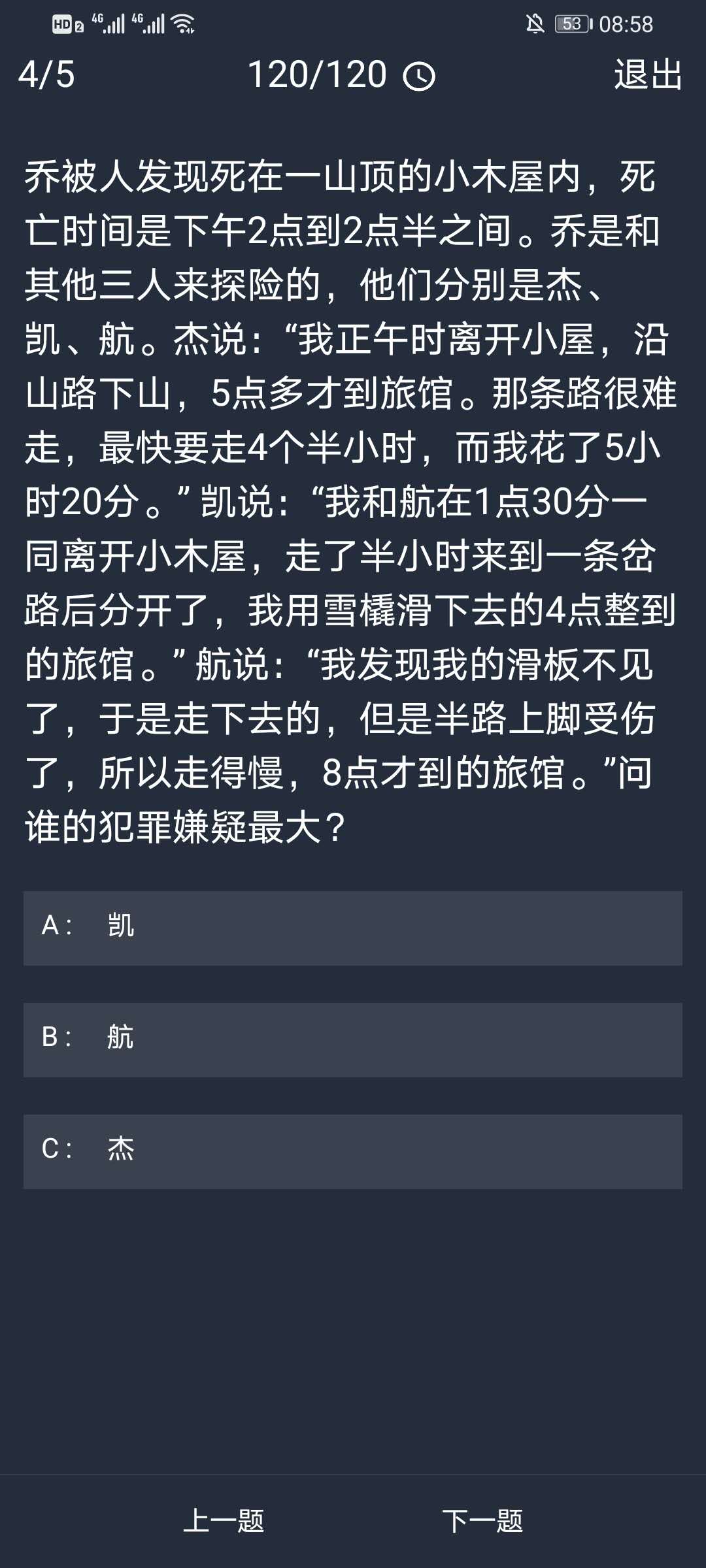706x1568 pixels.
Task: Tap 退出 to exit the quiz
Action: (648, 74)
